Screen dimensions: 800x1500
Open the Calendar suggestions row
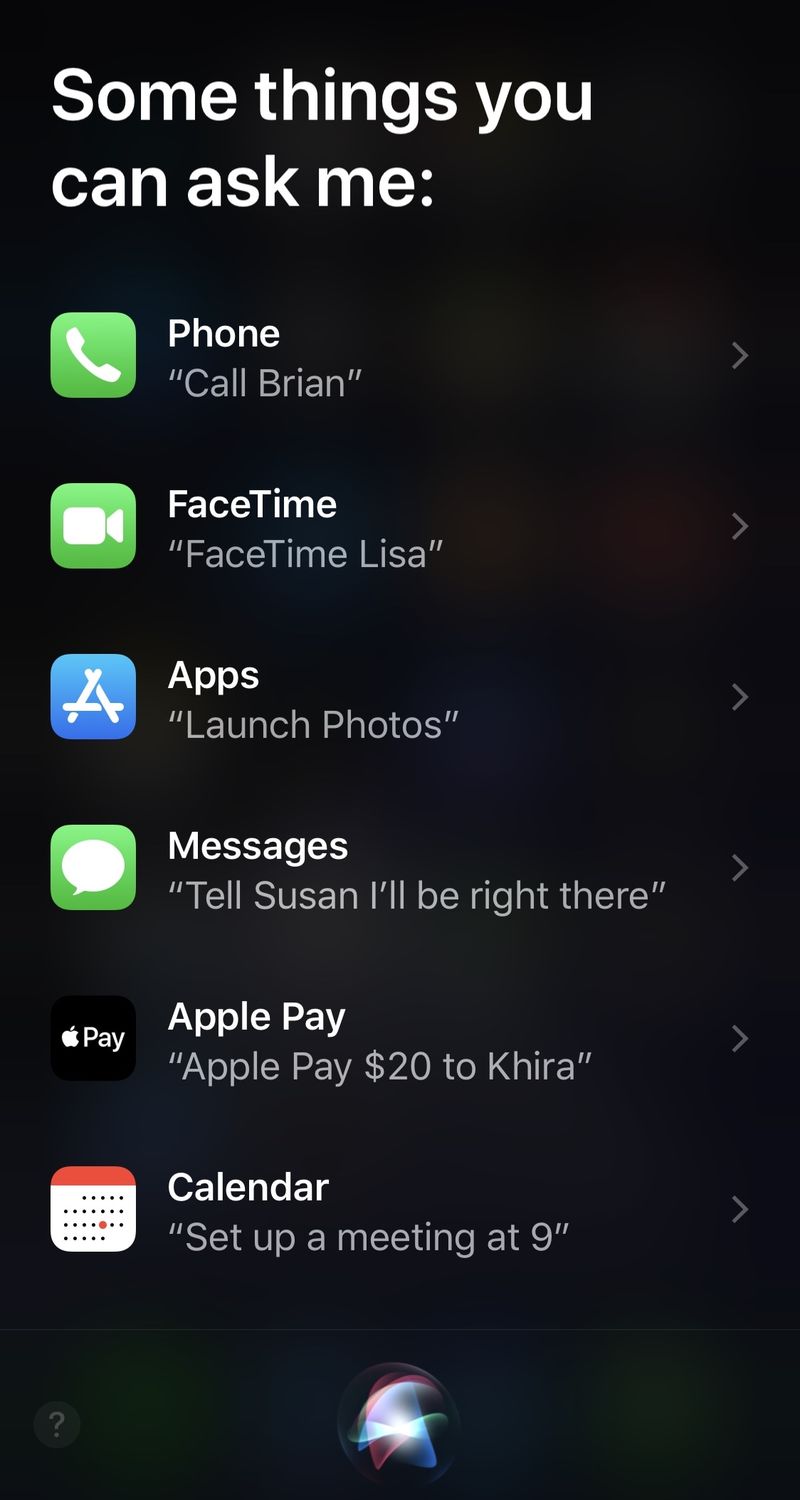400,1210
